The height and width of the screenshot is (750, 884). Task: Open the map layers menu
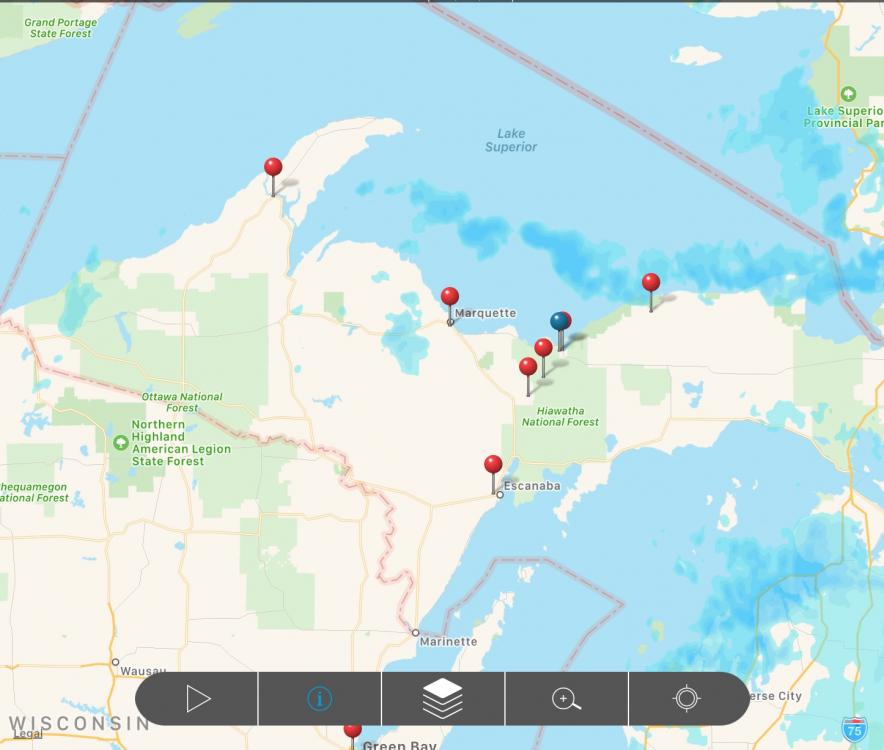[442, 698]
